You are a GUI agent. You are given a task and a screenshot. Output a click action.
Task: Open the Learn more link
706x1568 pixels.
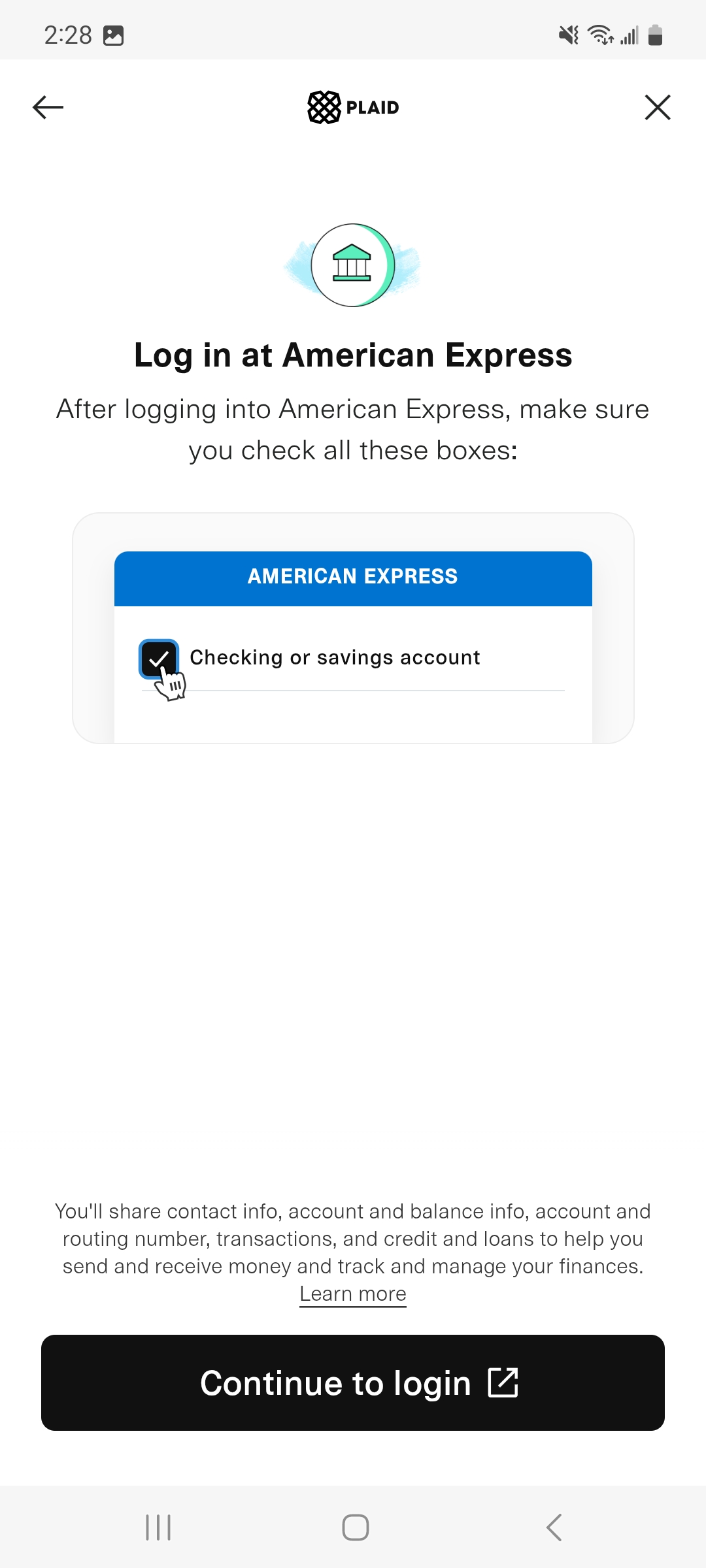pyautogui.click(x=353, y=1294)
